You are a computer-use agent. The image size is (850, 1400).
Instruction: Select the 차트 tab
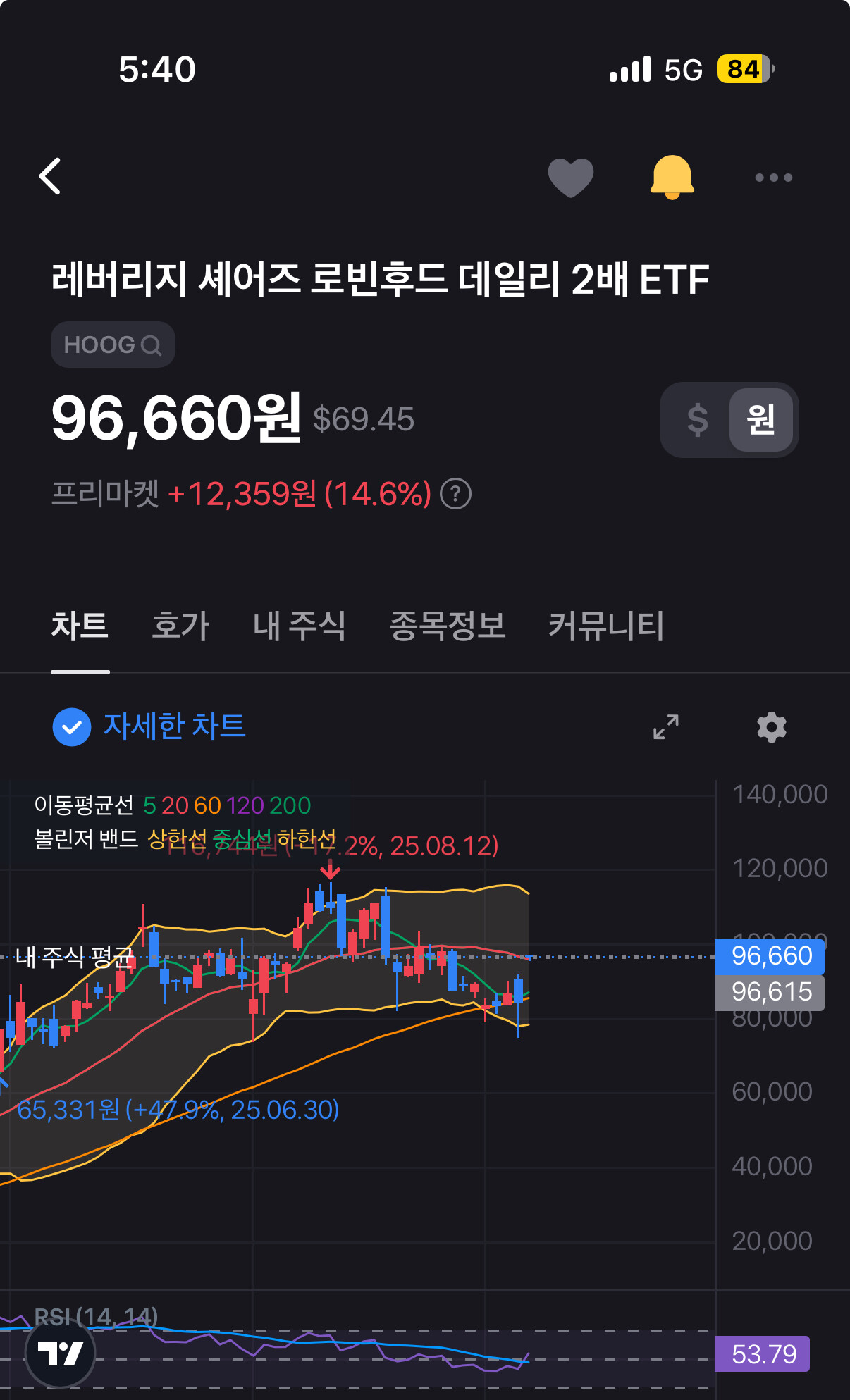tap(80, 626)
